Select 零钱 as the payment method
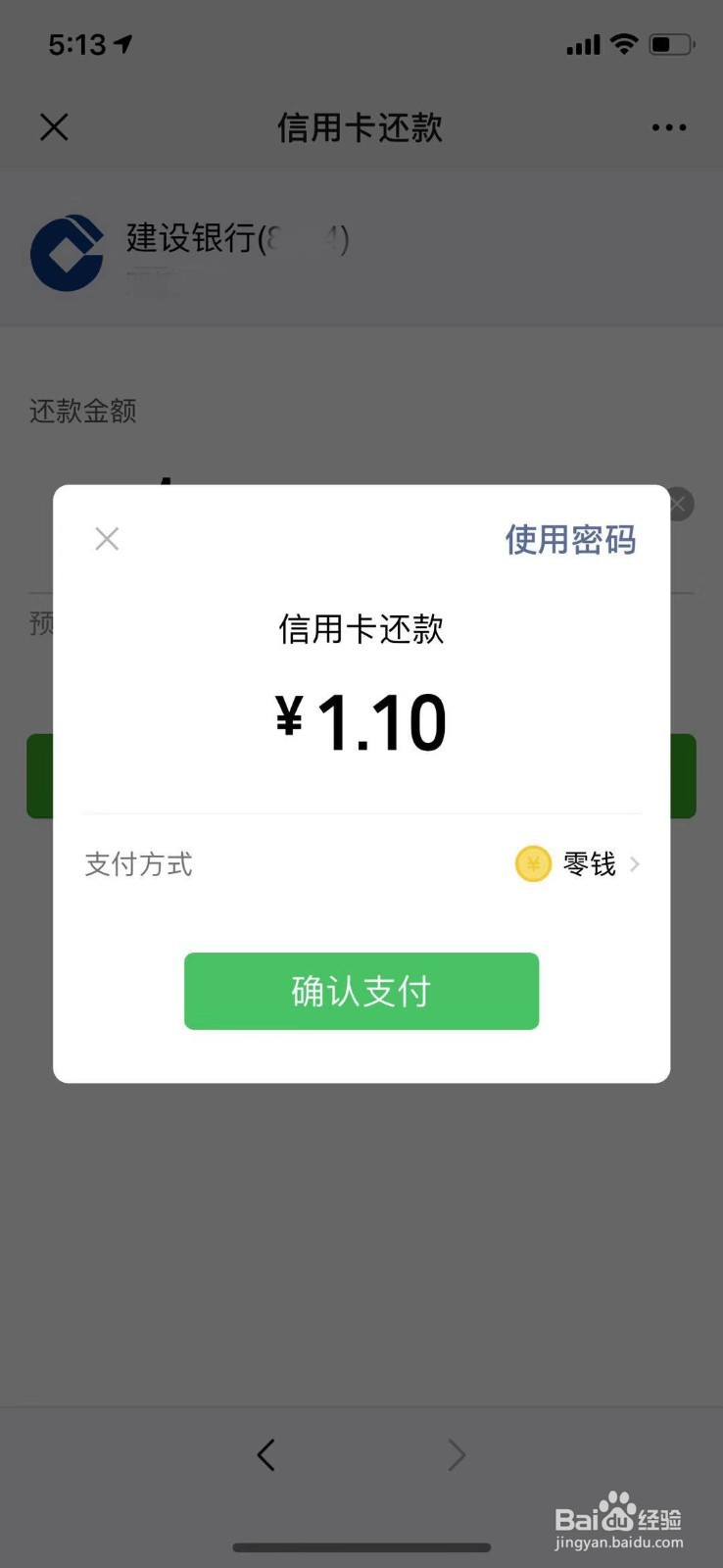Screen dimensions: 723x1568 click(x=588, y=863)
